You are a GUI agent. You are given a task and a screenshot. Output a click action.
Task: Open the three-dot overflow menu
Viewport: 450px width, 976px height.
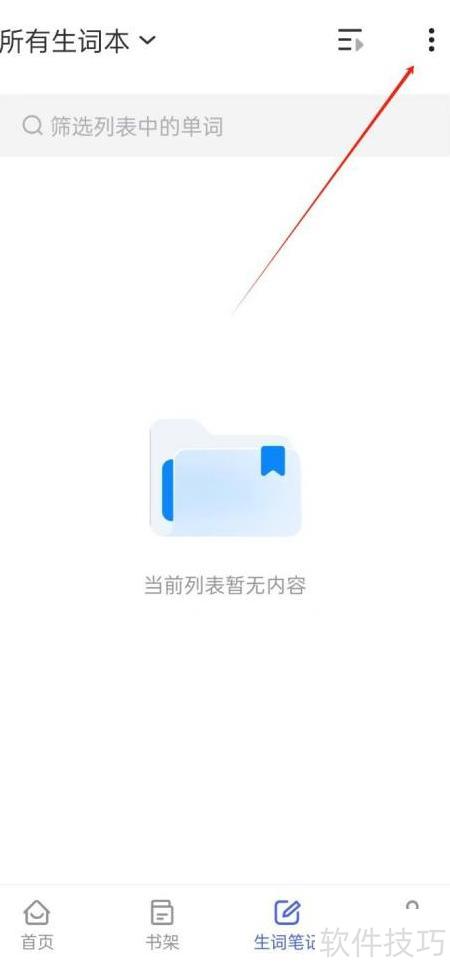pyautogui.click(x=431, y=40)
